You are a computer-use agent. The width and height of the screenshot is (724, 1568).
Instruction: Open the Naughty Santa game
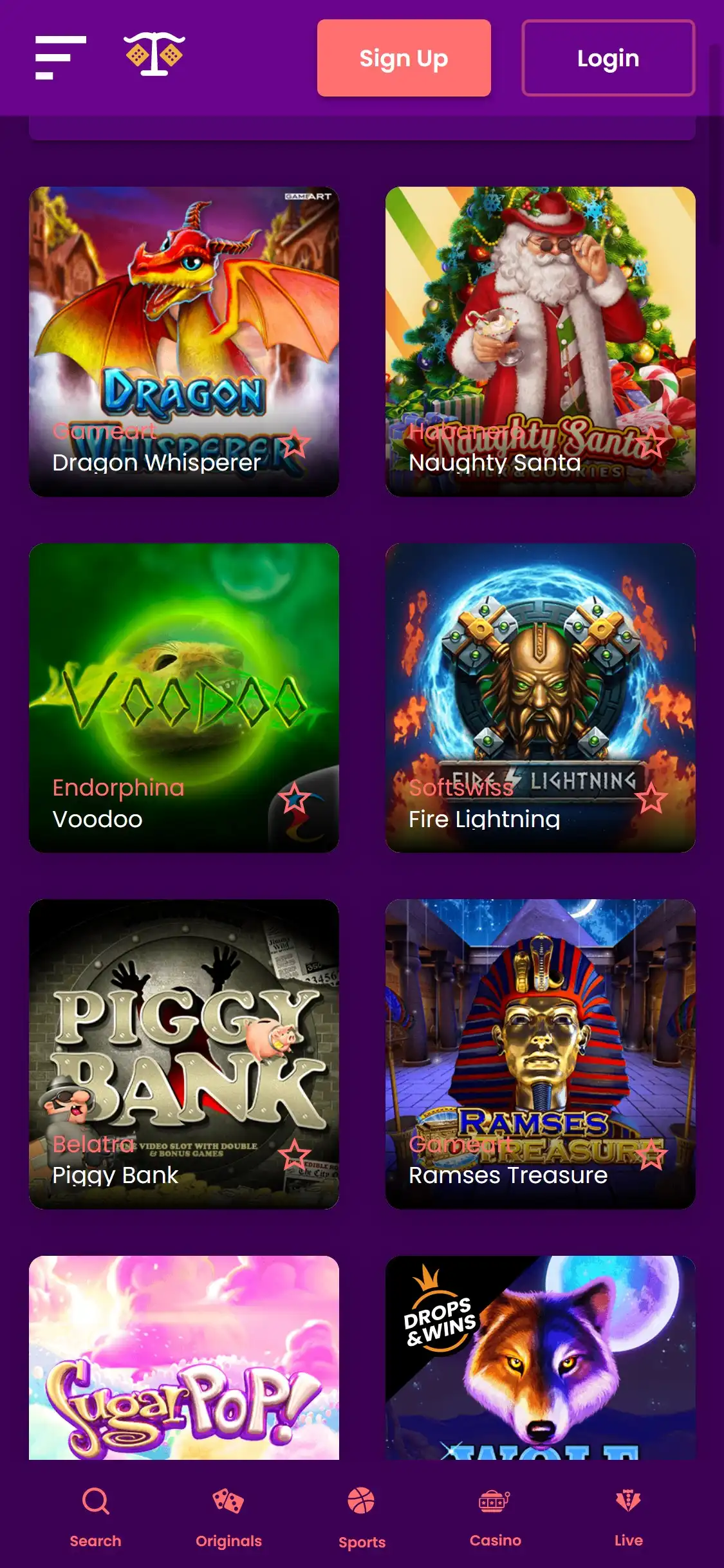(539, 322)
